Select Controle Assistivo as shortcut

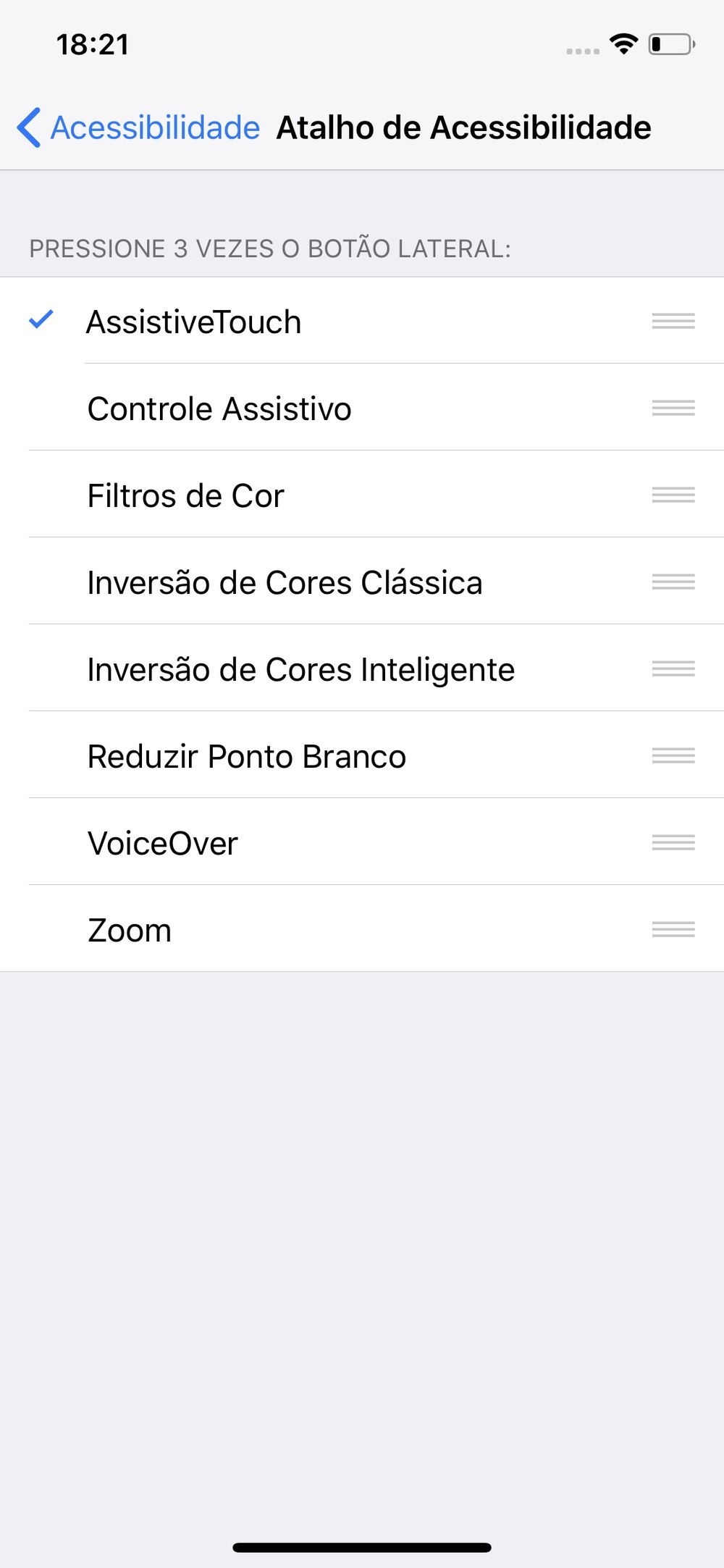tap(219, 408)
